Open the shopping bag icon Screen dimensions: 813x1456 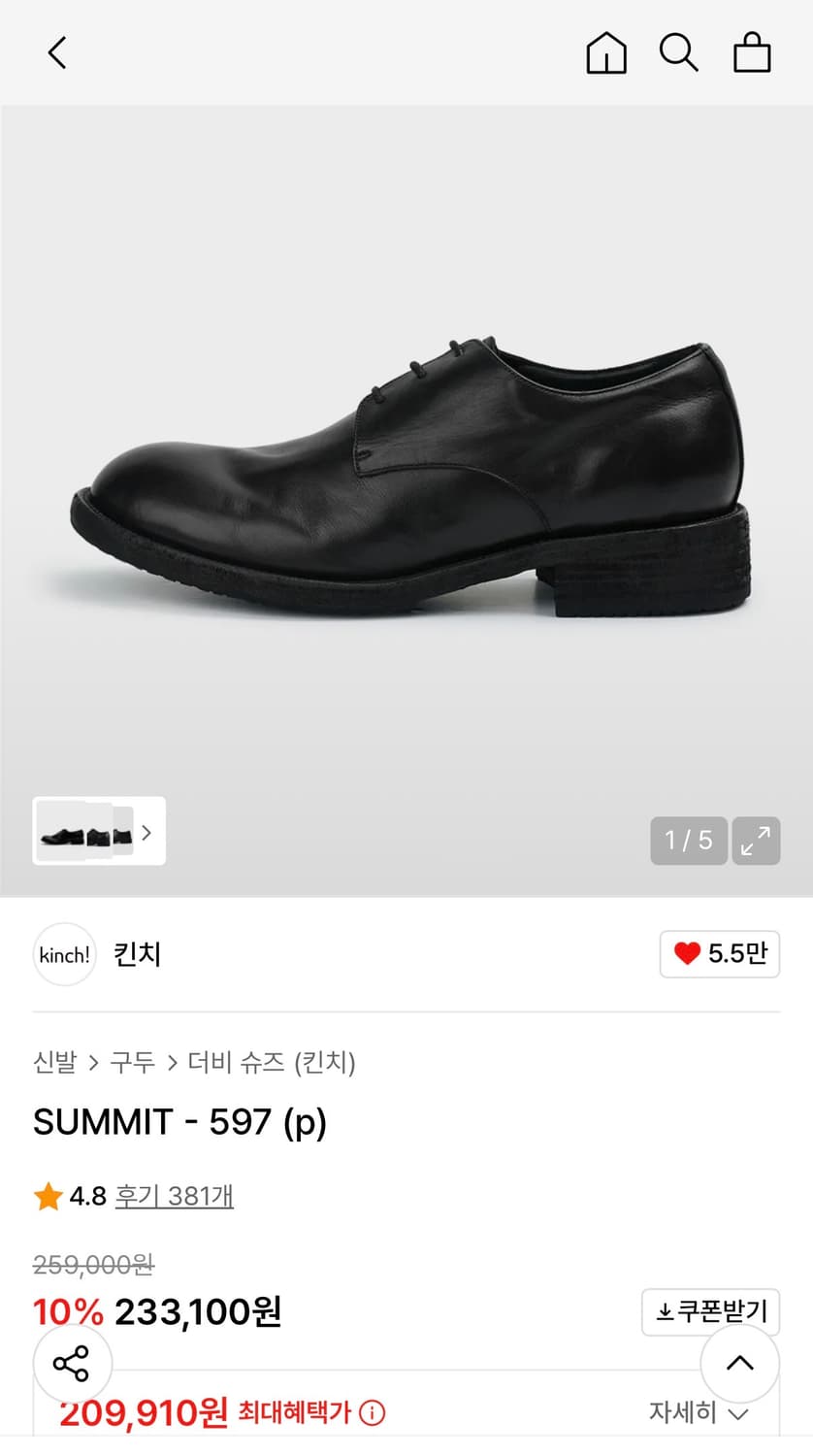tap(752, 53)
